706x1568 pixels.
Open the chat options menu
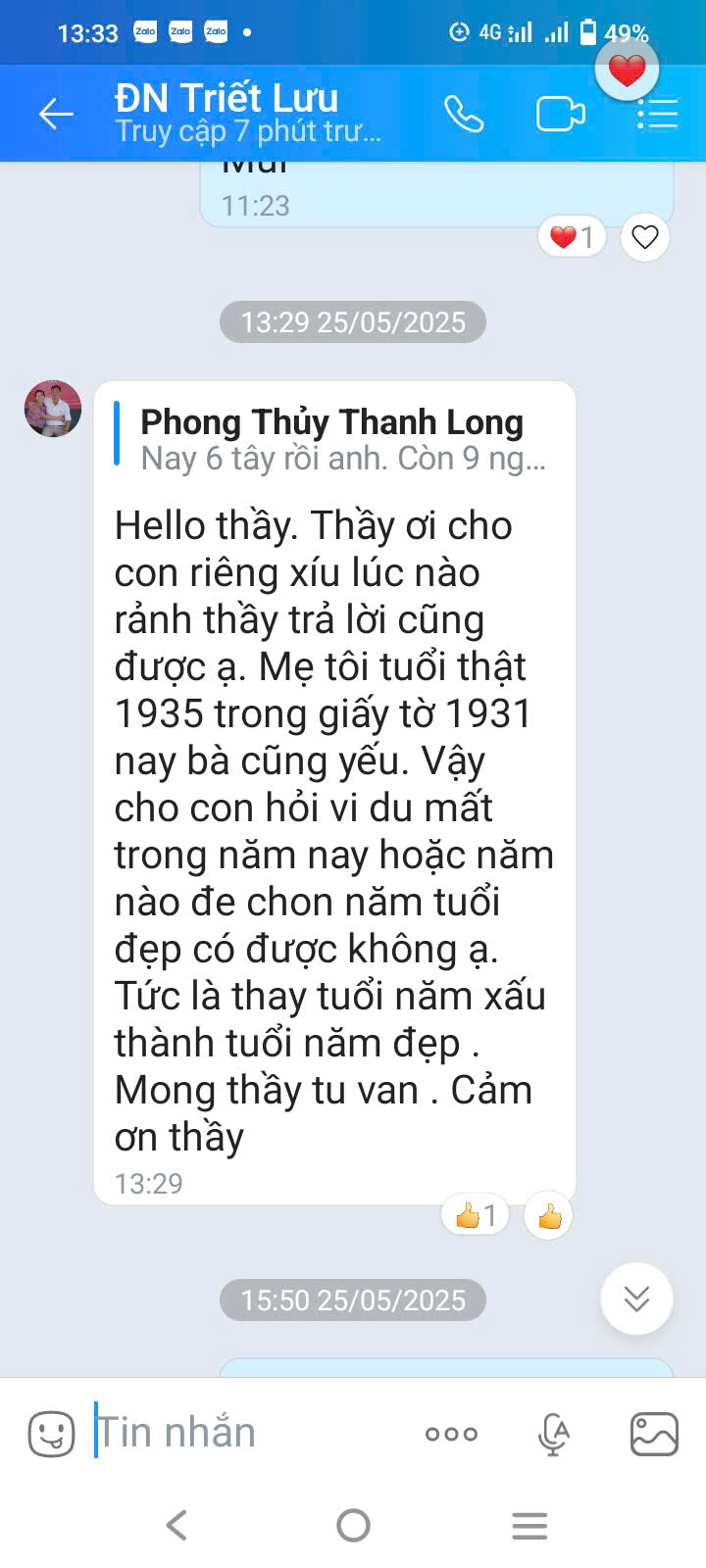click(x=658, y=115)
